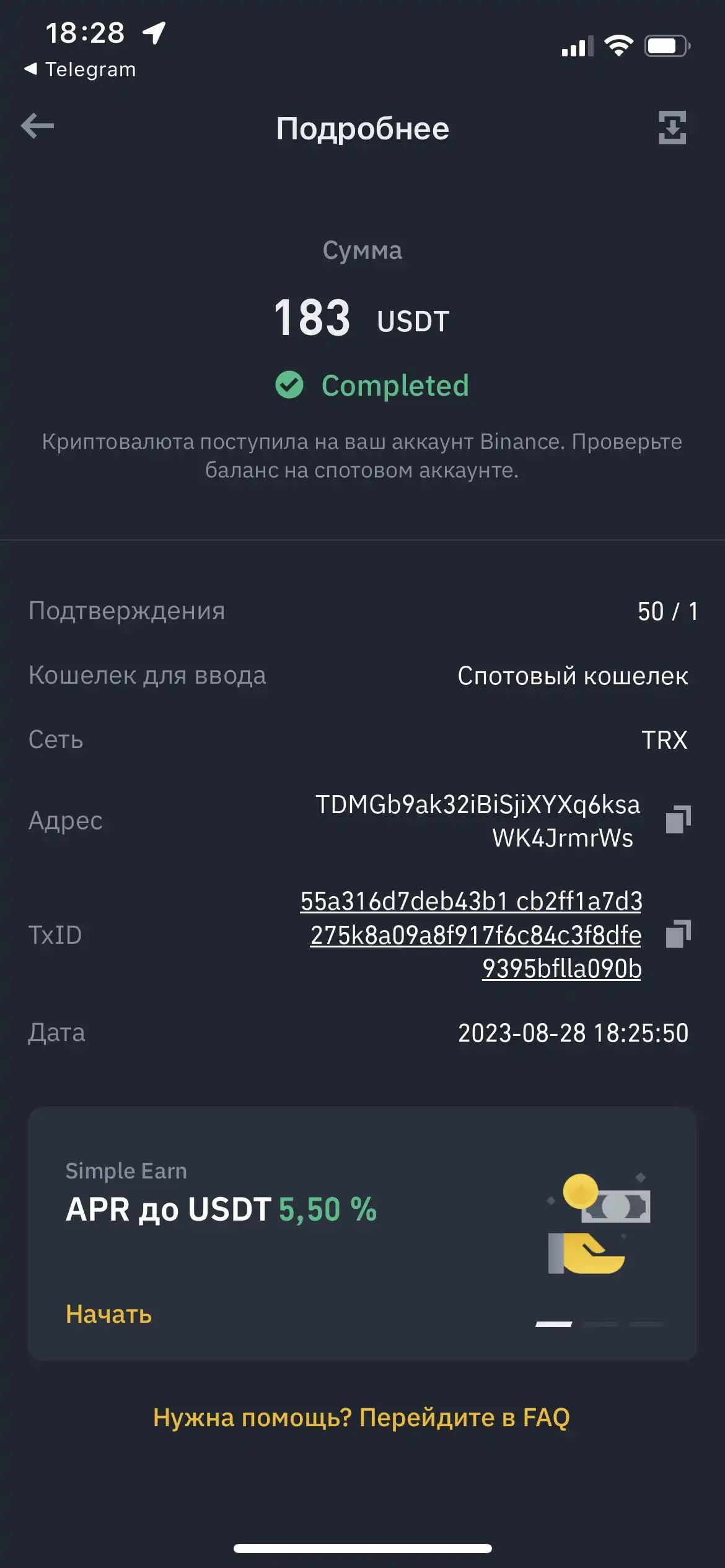
Task: Copy the TxID value
Action: (678, 934)
